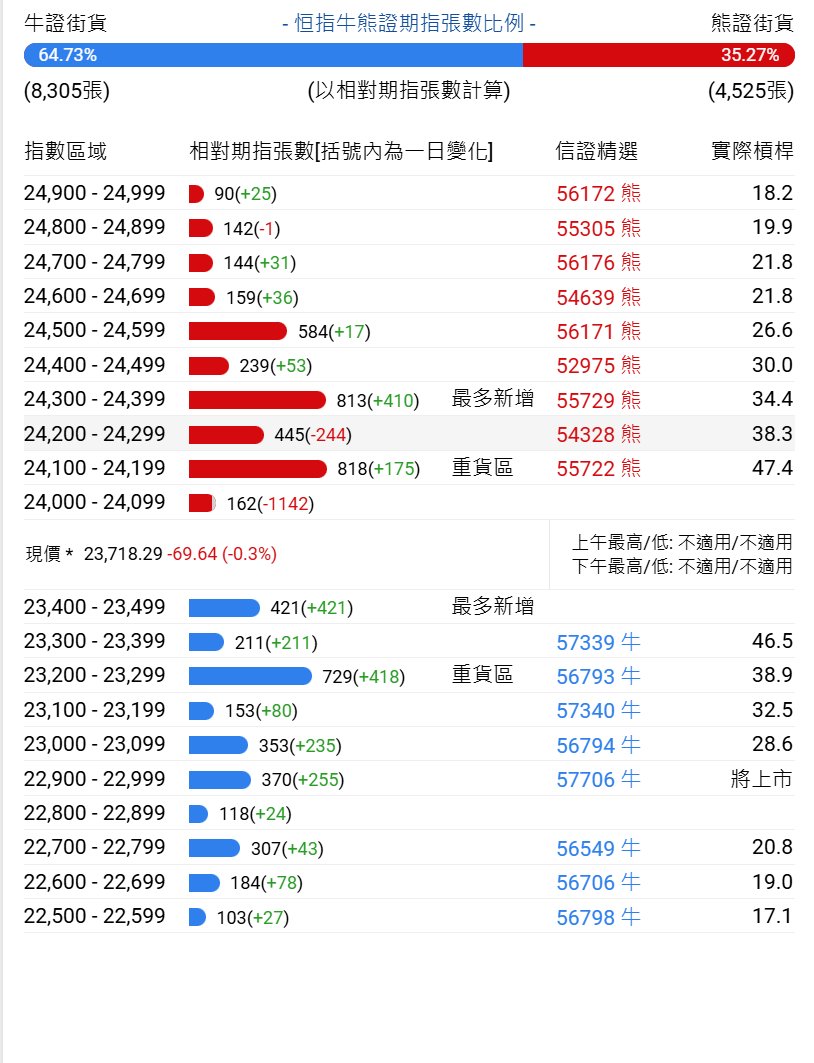Screen dimensions: 814x1063
Task: Open bull certificate 57340 link
Action: click(598, 710)
